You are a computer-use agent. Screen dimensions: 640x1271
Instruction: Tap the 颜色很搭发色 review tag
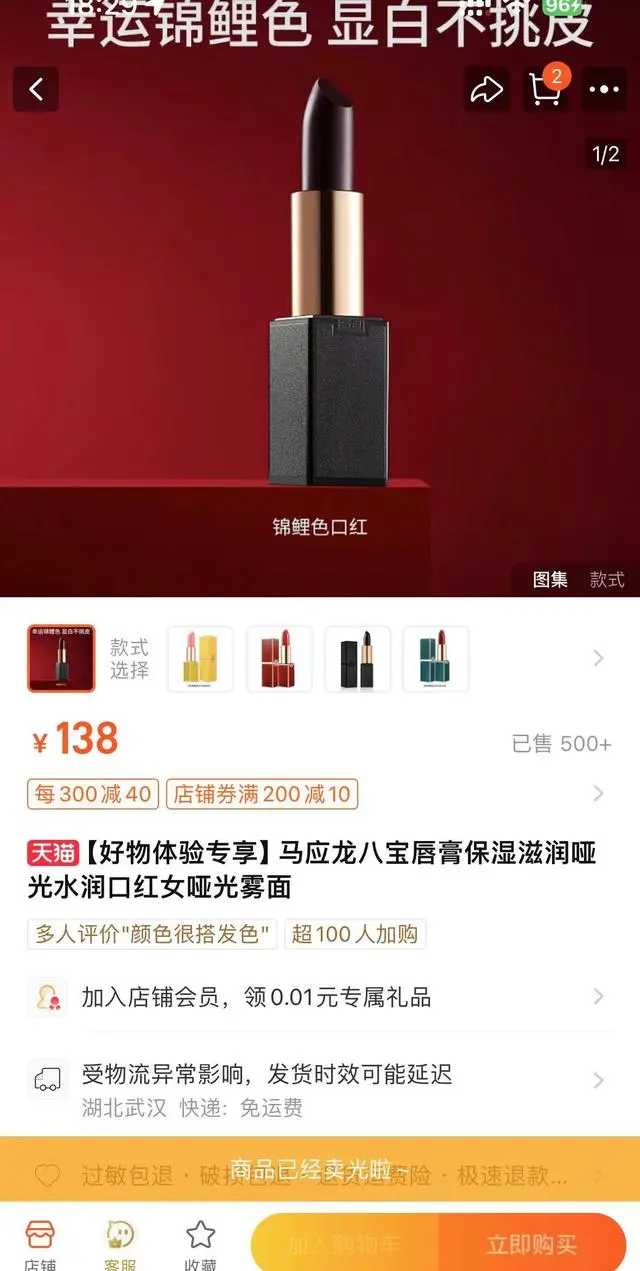tap(153, 935)
